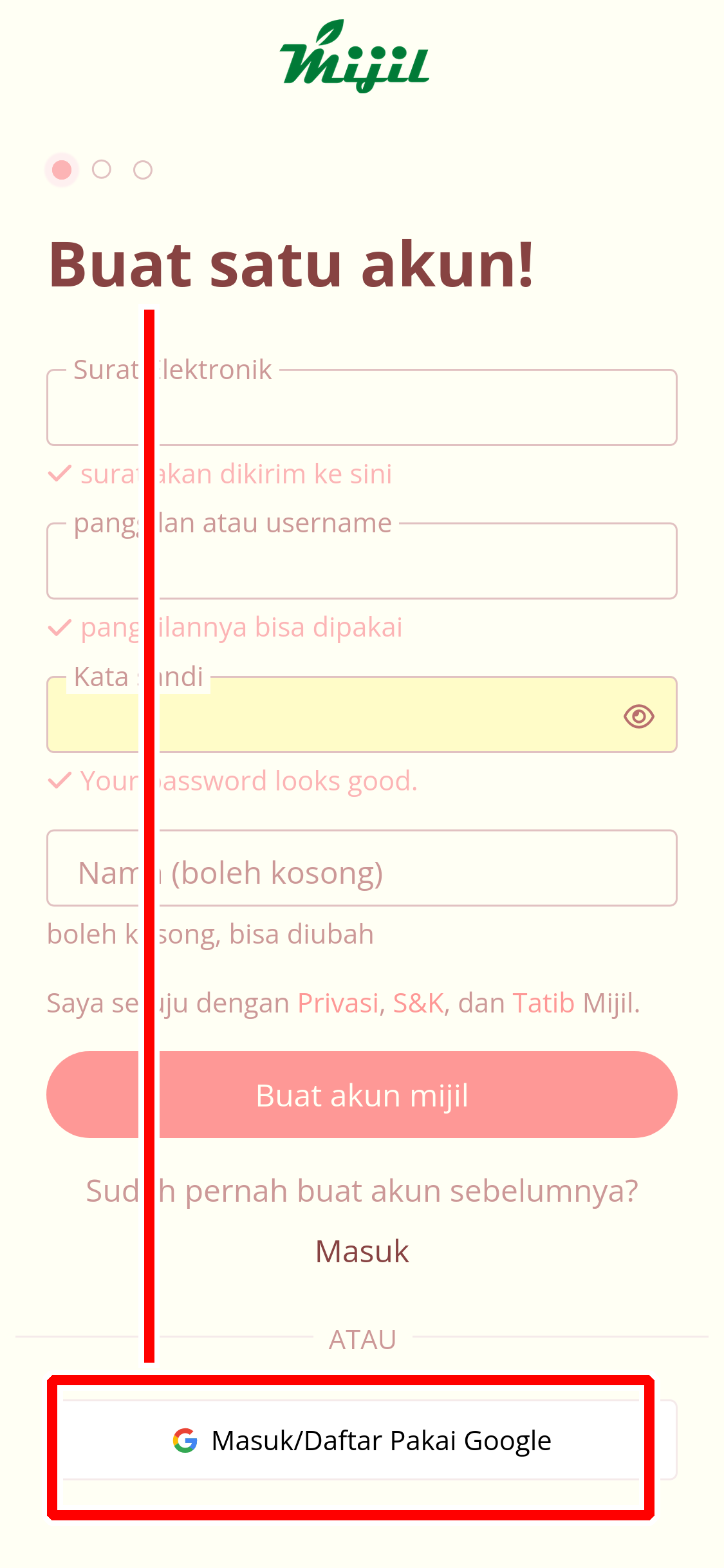Screen dimensions: 724x1568
Task: View the Tatib rules link
Action: coord(543,1003)
